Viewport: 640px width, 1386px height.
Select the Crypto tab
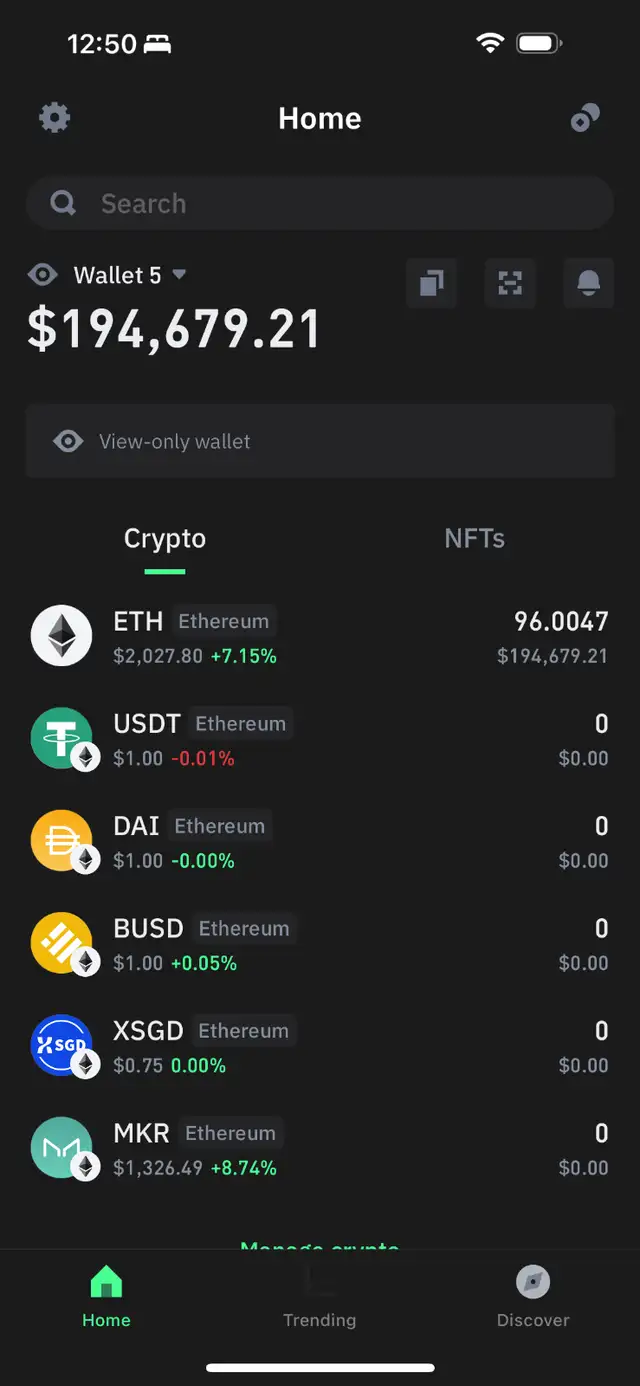point(165,539)
